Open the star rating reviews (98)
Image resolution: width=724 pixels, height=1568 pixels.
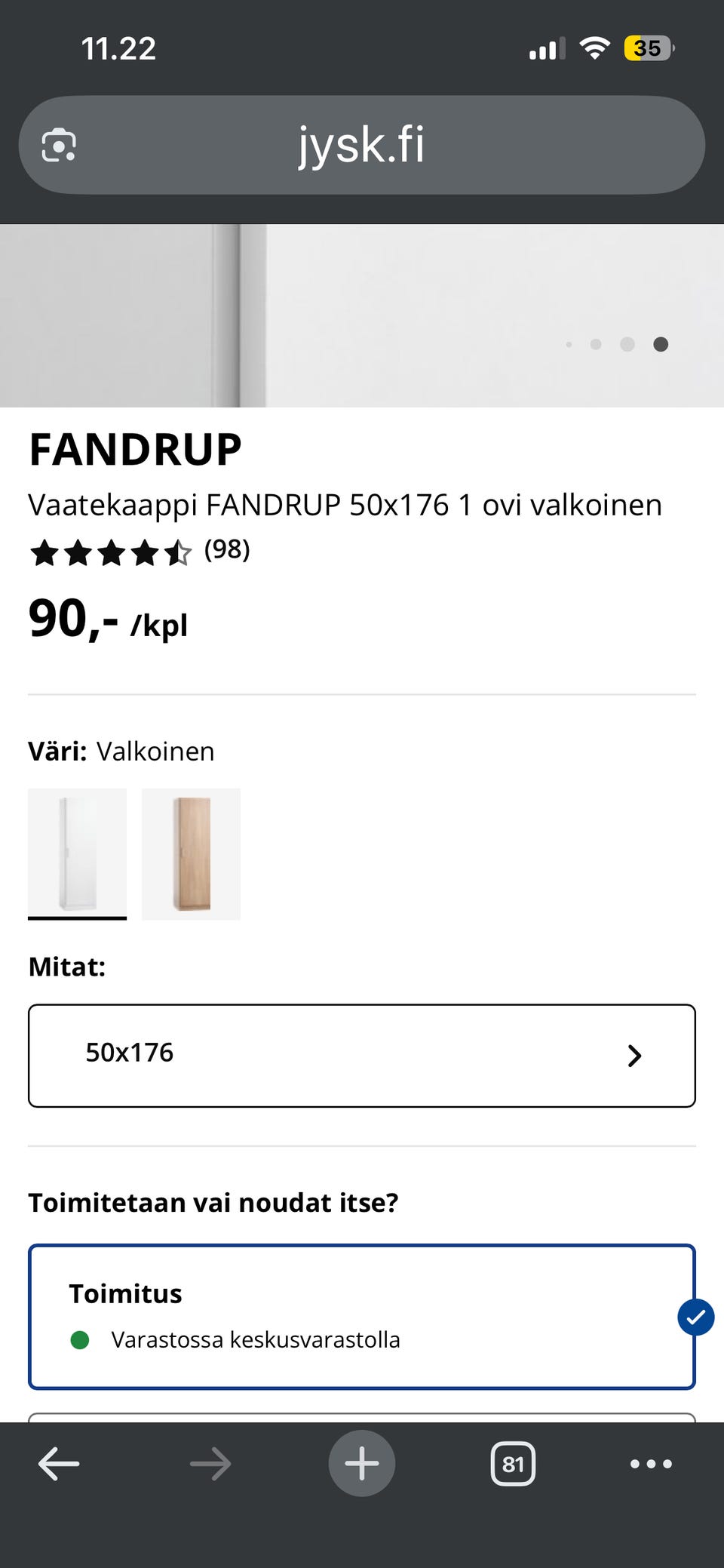140,552
